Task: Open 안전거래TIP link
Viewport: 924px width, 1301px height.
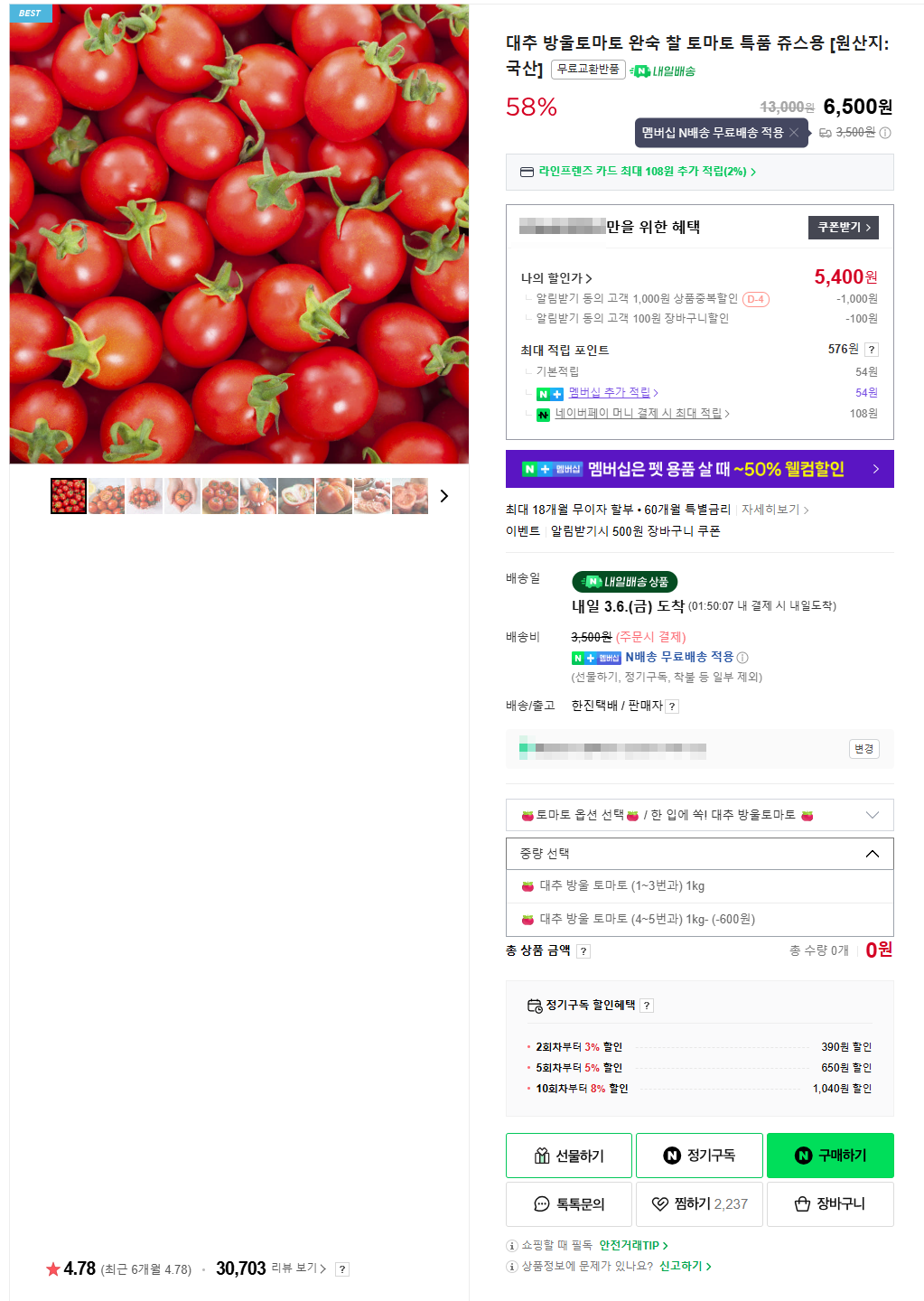Action: (632, 1246)
